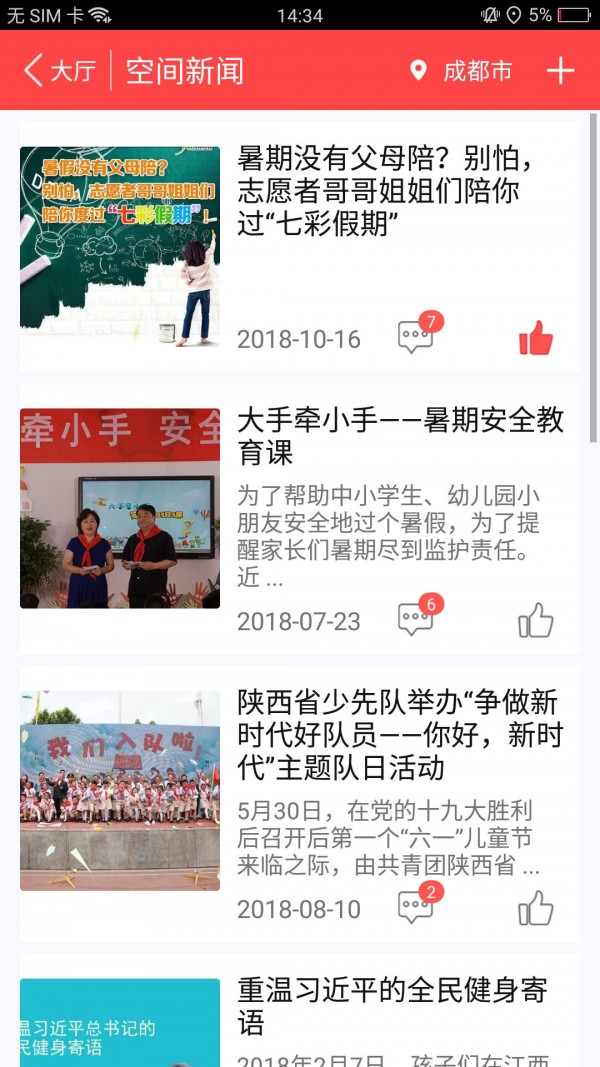Screen dimensions: 600x1067
Task: Tap the plus icon to add
Action: 560,71
